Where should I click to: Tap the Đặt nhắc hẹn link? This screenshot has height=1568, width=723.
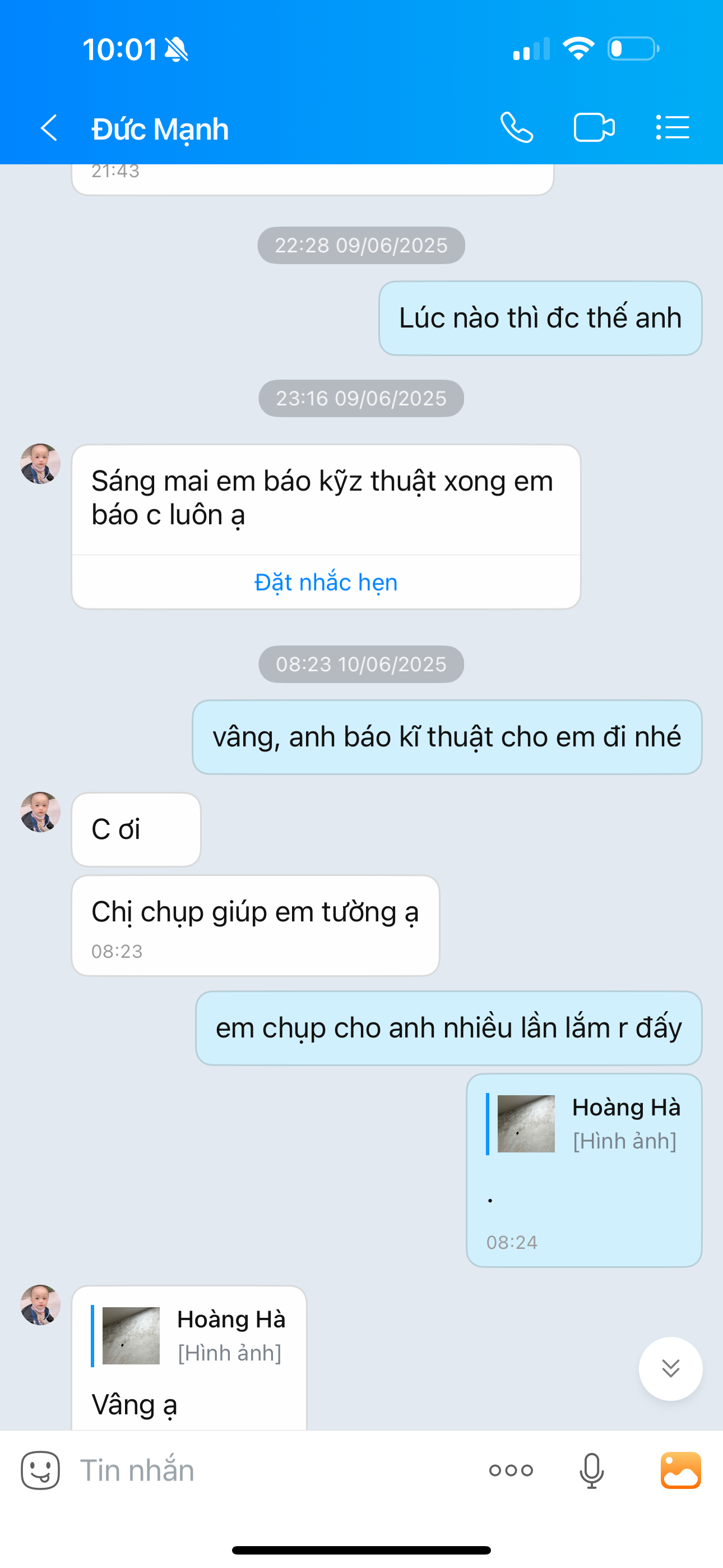[x=326, y=583]
